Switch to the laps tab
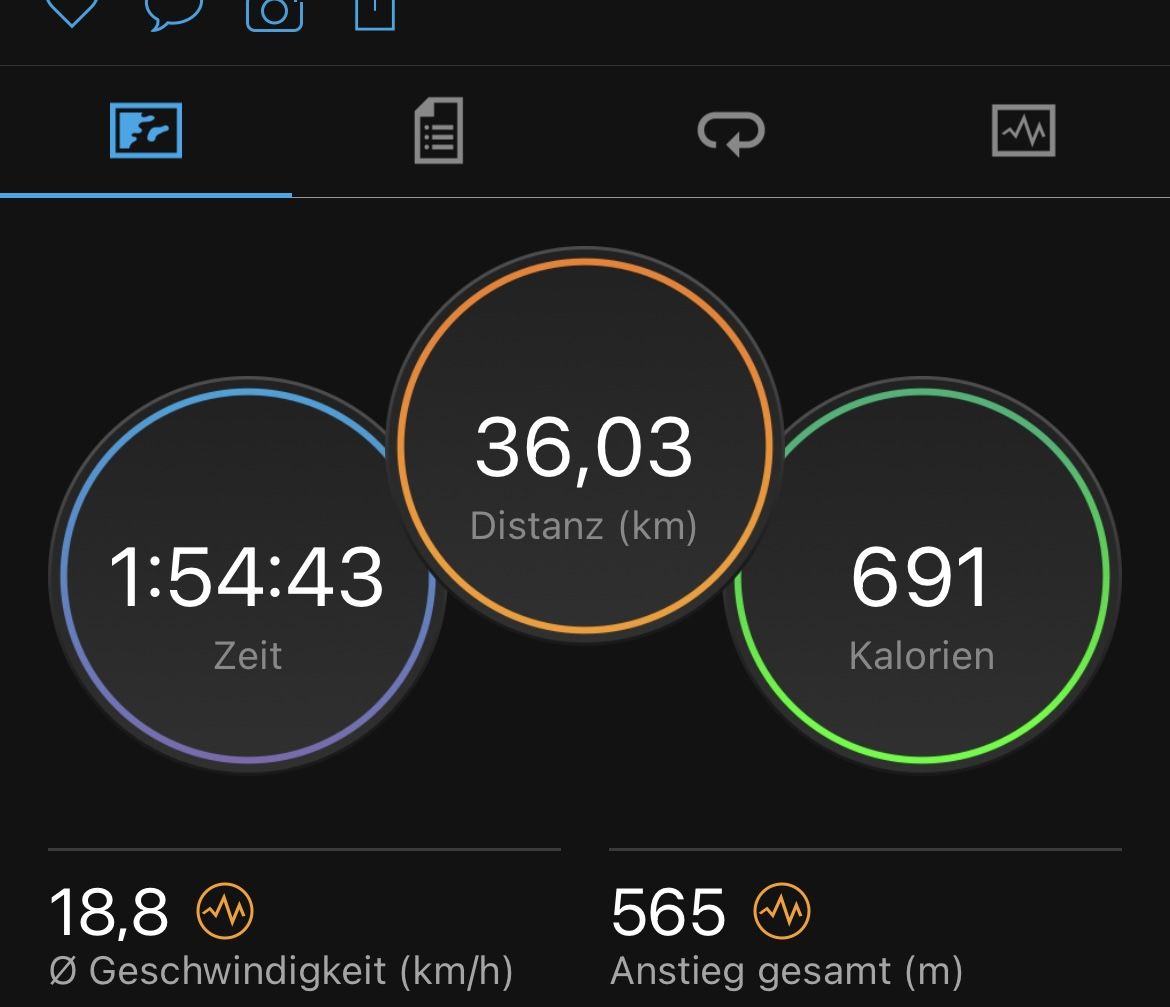Image resolution: width=1170 pixels, height=1007 pixels. tap(731, 132)
